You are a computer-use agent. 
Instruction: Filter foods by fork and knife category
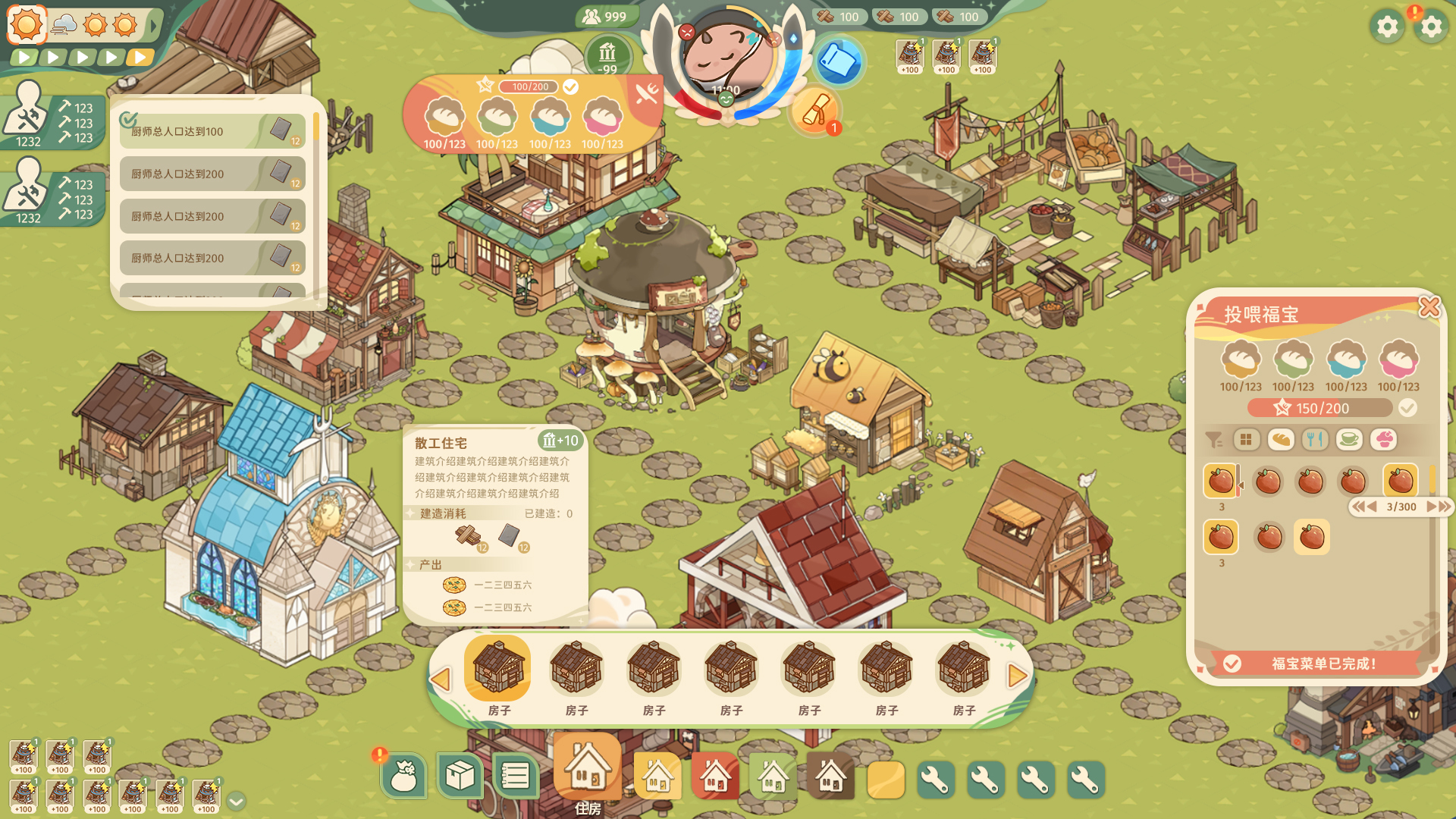[x=1314, y=440]
